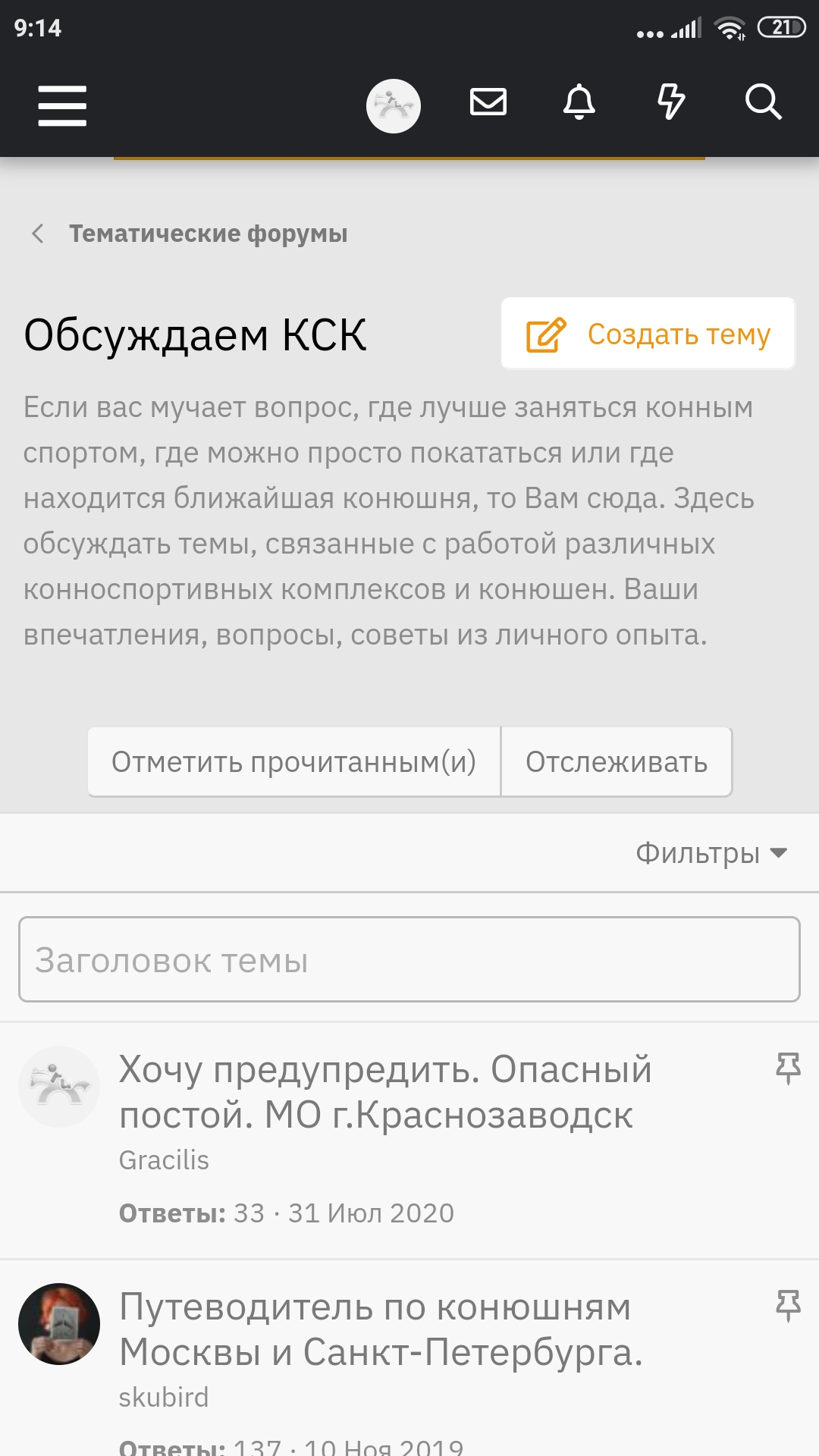Open thread Путеводитель по конюшням Москвы
This screenshot has height=1456, width=819.
pos(381,1329)
